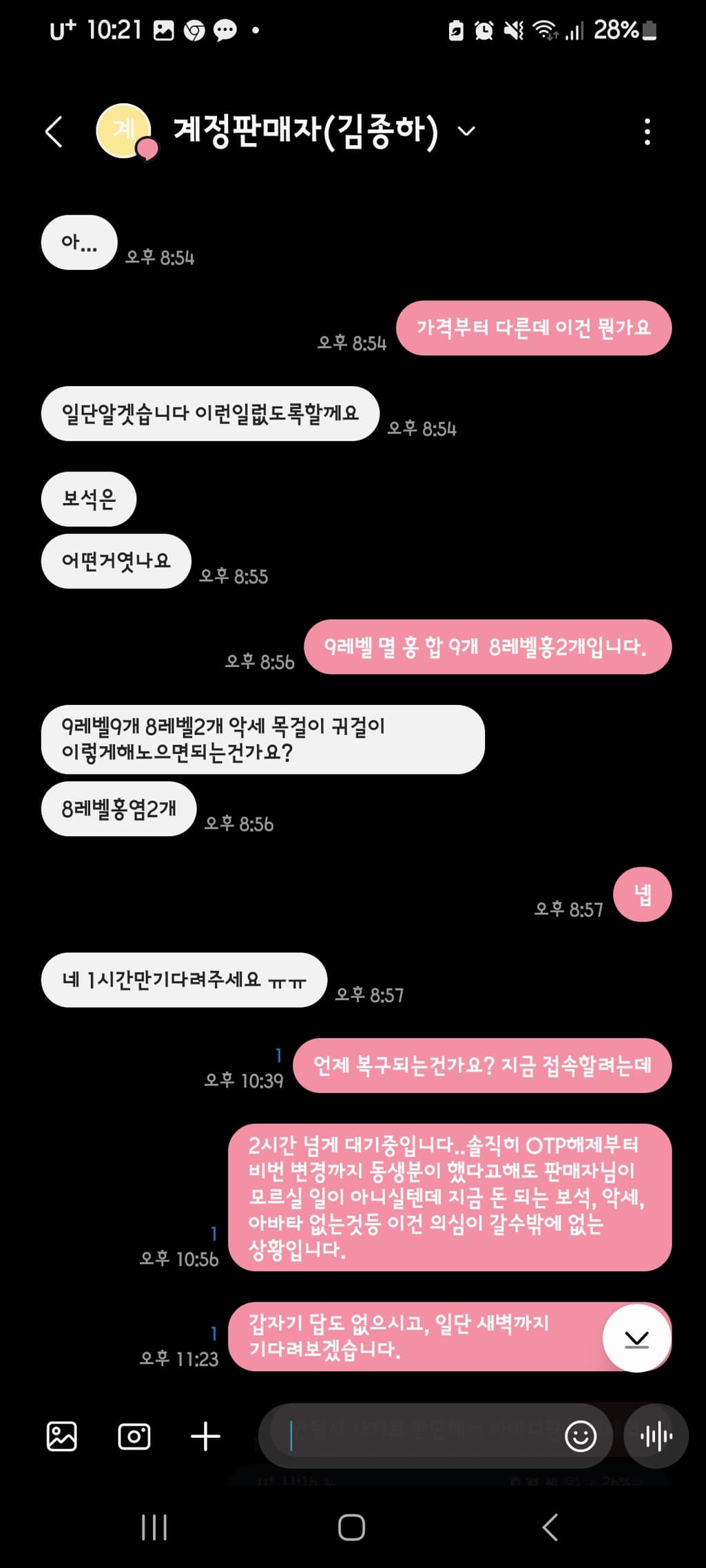706x1568 pixels.
Task: Record a voice message
Action: point(656,1436)
